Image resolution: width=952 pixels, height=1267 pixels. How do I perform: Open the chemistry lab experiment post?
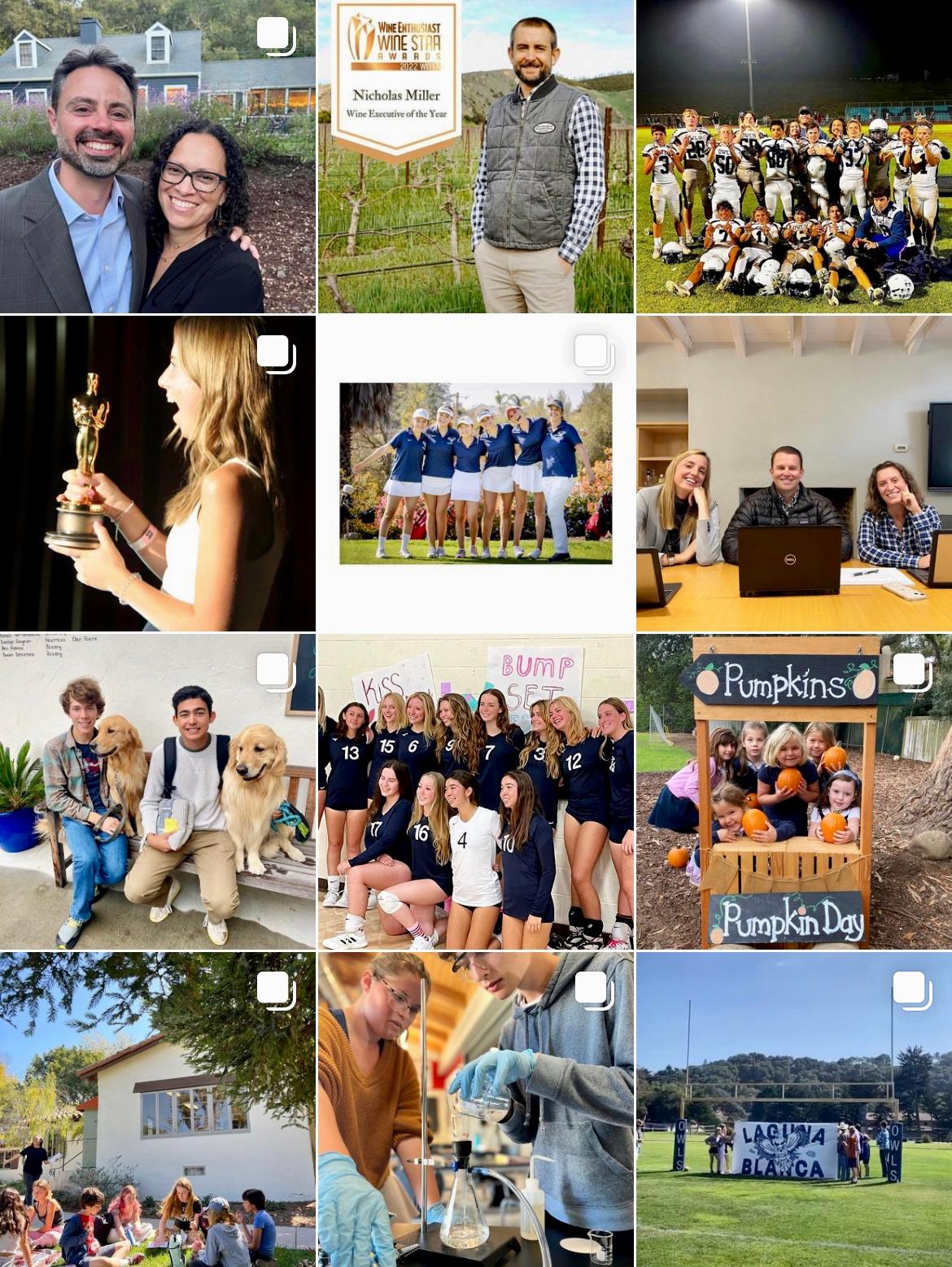(x=475, y=1109)
